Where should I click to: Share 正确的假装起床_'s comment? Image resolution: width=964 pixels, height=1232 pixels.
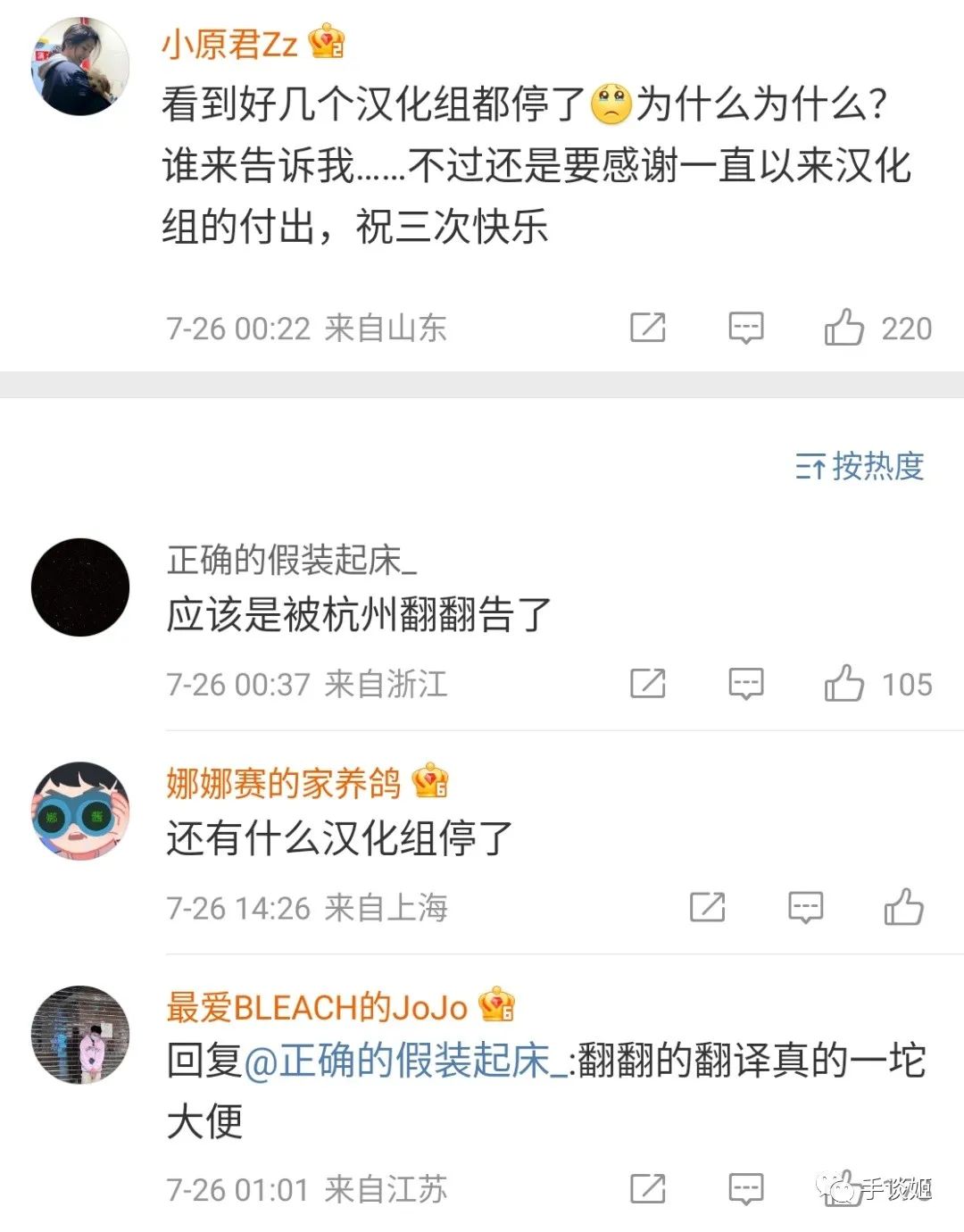(648, 685)
